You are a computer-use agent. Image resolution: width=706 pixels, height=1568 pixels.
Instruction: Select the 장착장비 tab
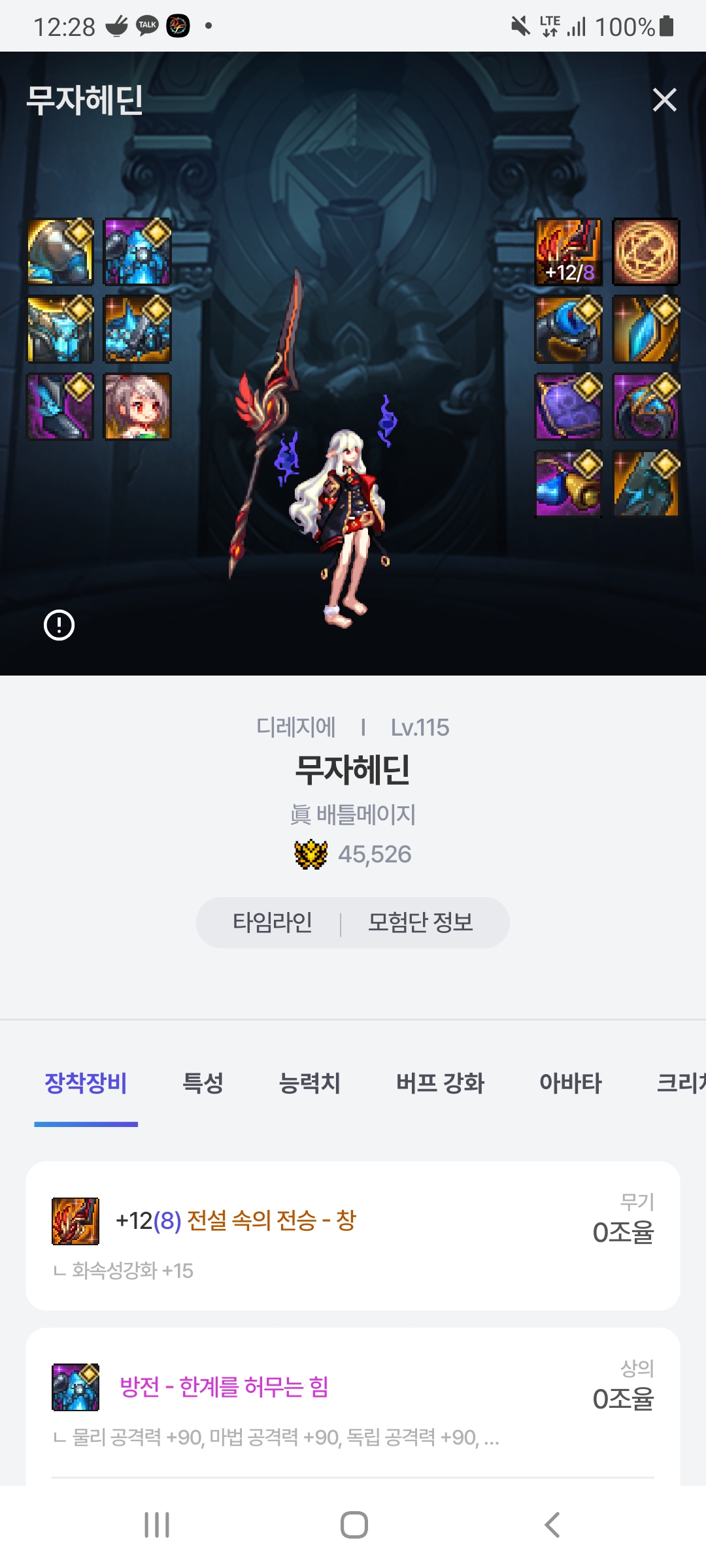[x=86, y=1083]
